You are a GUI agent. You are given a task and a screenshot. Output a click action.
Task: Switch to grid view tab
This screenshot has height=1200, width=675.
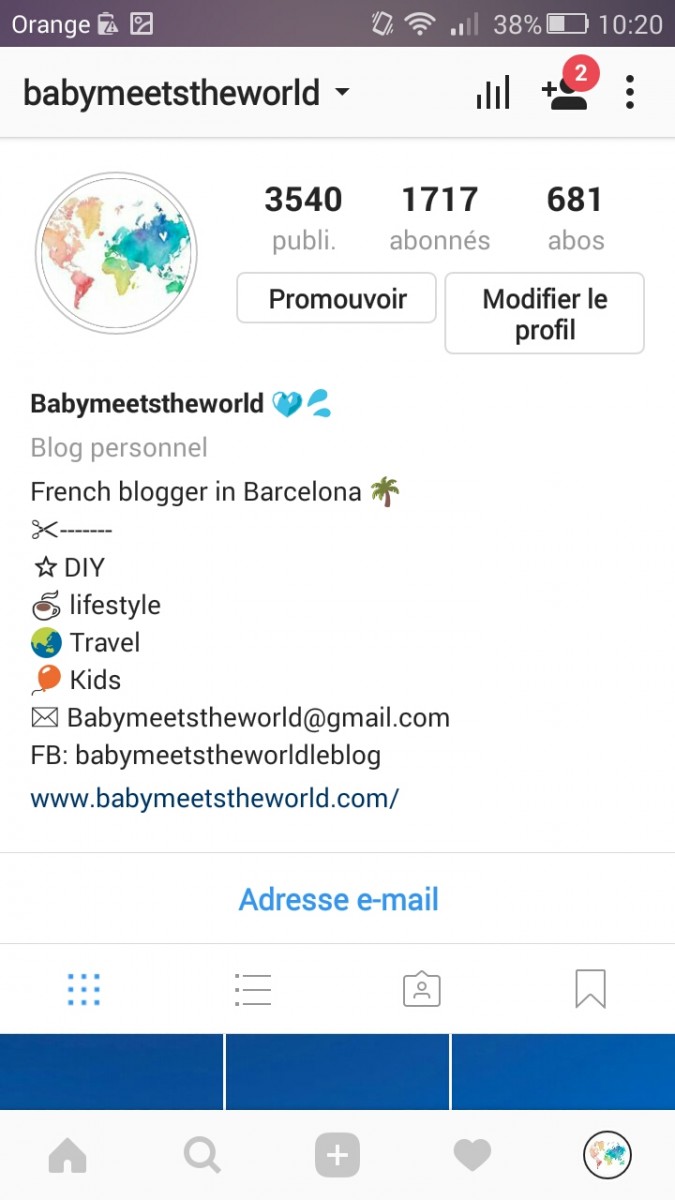tap(84, 989)
